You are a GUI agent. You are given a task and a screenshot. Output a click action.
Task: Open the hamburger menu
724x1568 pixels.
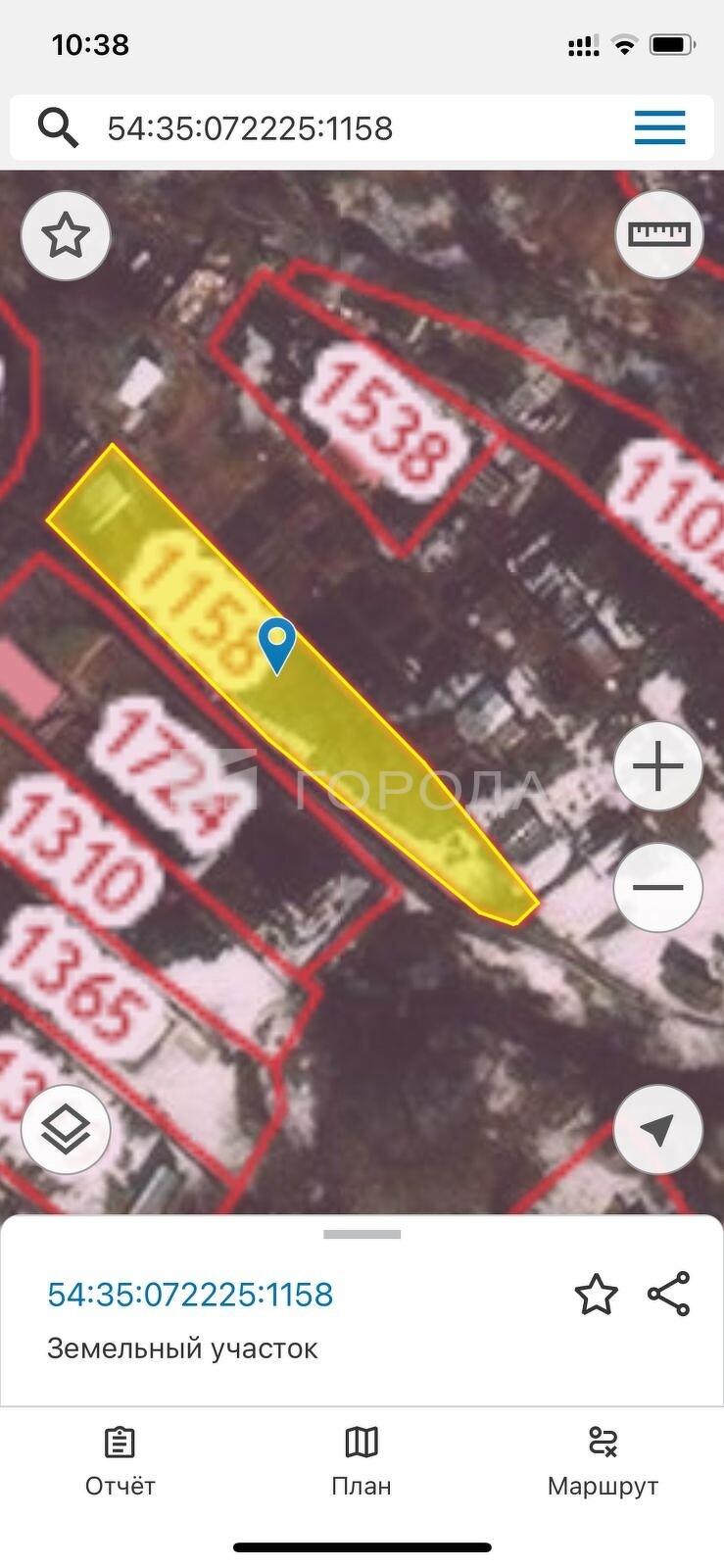659,127
